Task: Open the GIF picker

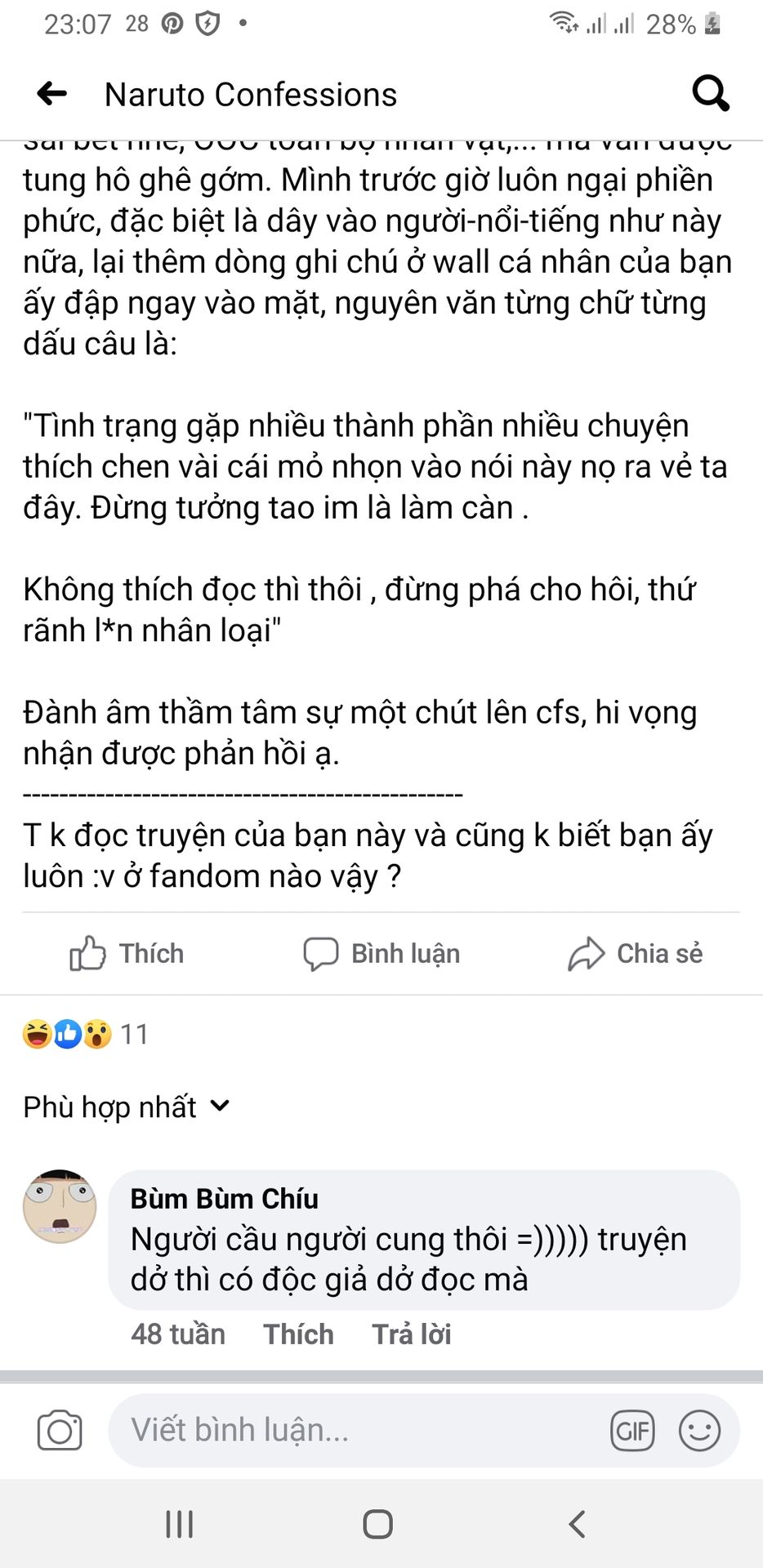Action: [632, 1430]
